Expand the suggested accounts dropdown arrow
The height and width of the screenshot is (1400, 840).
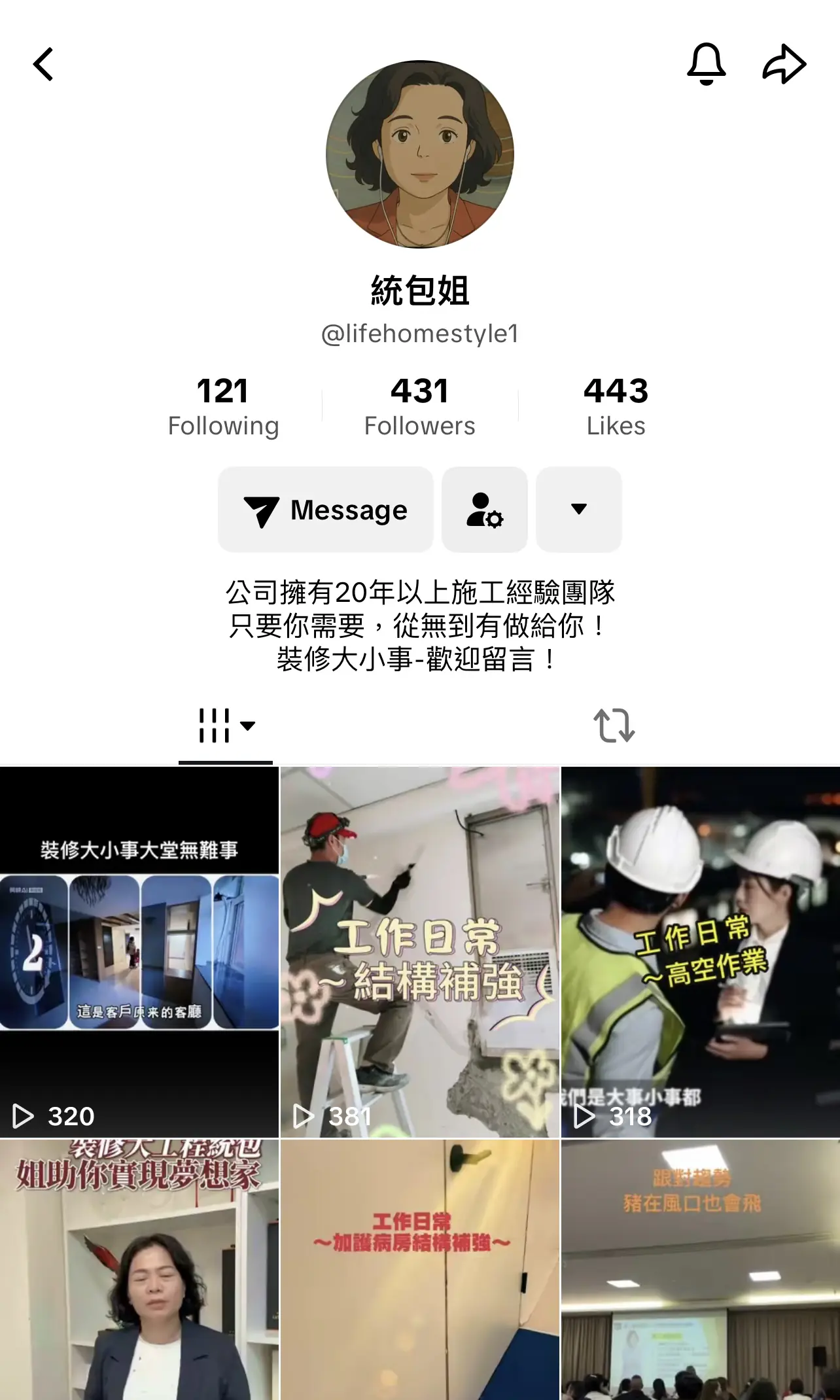pos(579,510)
